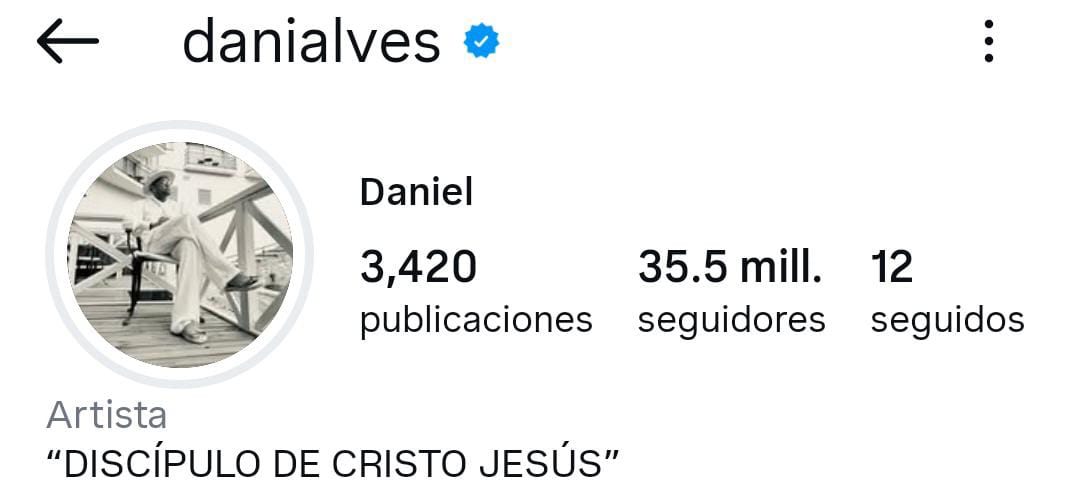Open danialves' profile picture
The height and width of the screenshot is (501, 1080).
[x=180, y=254]
